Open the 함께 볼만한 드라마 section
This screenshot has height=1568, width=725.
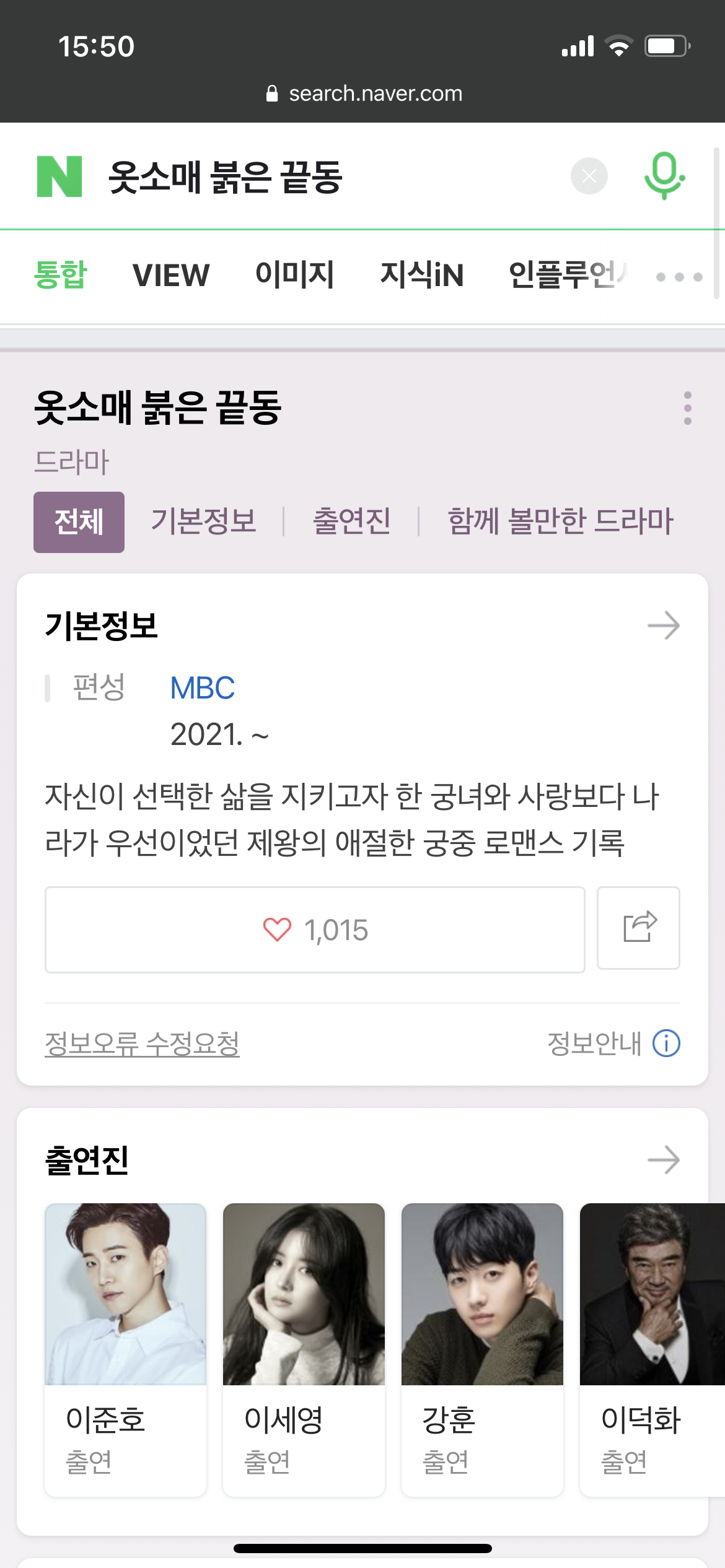point(560,521)
